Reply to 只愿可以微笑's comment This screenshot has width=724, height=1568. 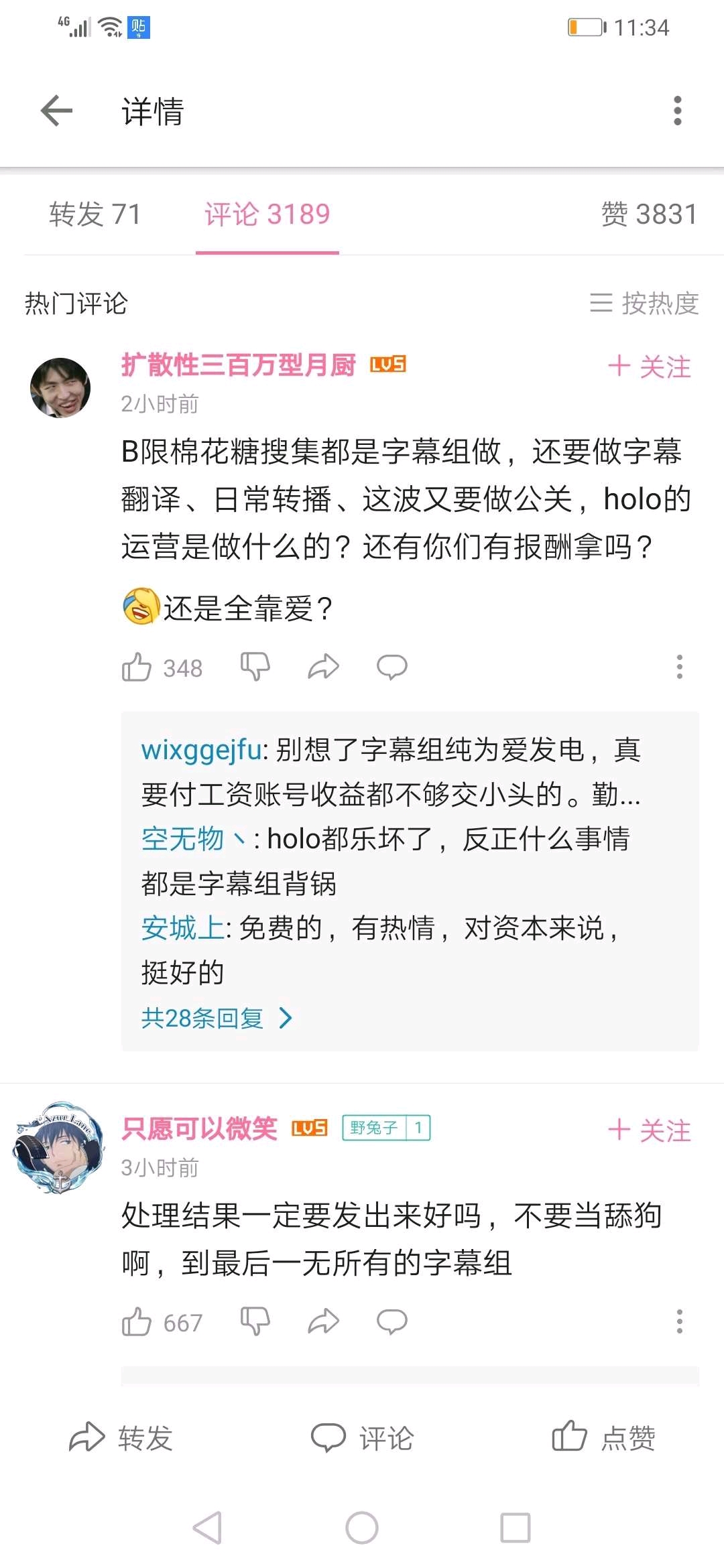coord(392,1321)
